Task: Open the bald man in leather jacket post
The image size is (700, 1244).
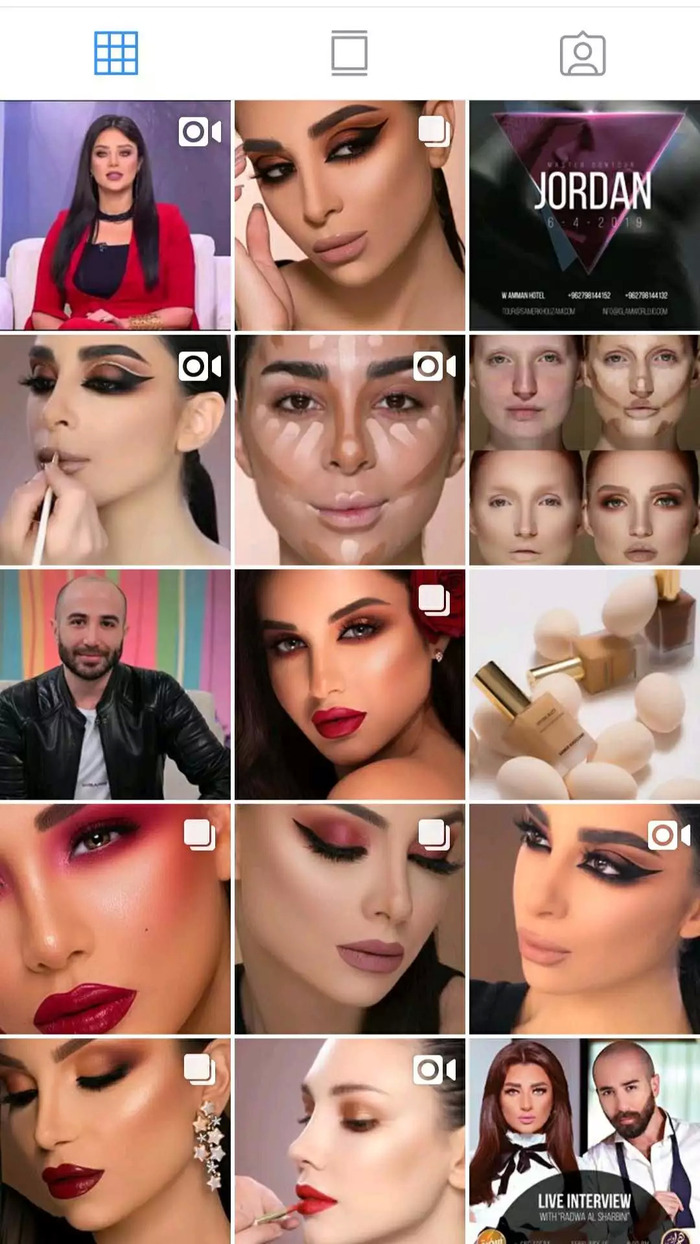Action: (115, 684)
